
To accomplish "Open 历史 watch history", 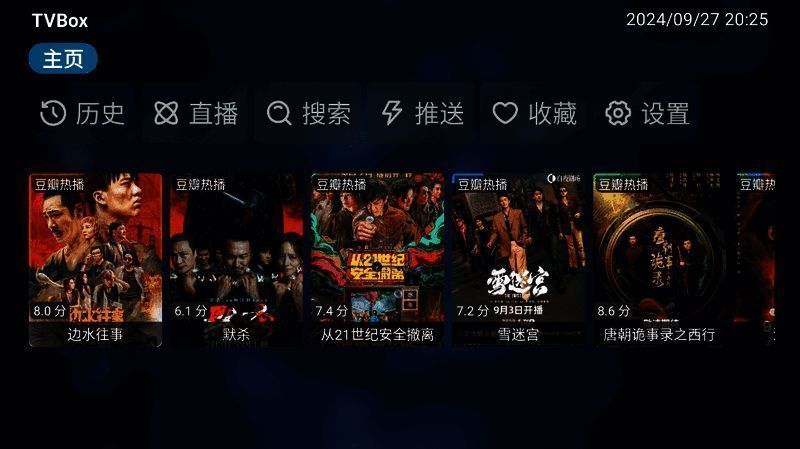I will point(83,113).
